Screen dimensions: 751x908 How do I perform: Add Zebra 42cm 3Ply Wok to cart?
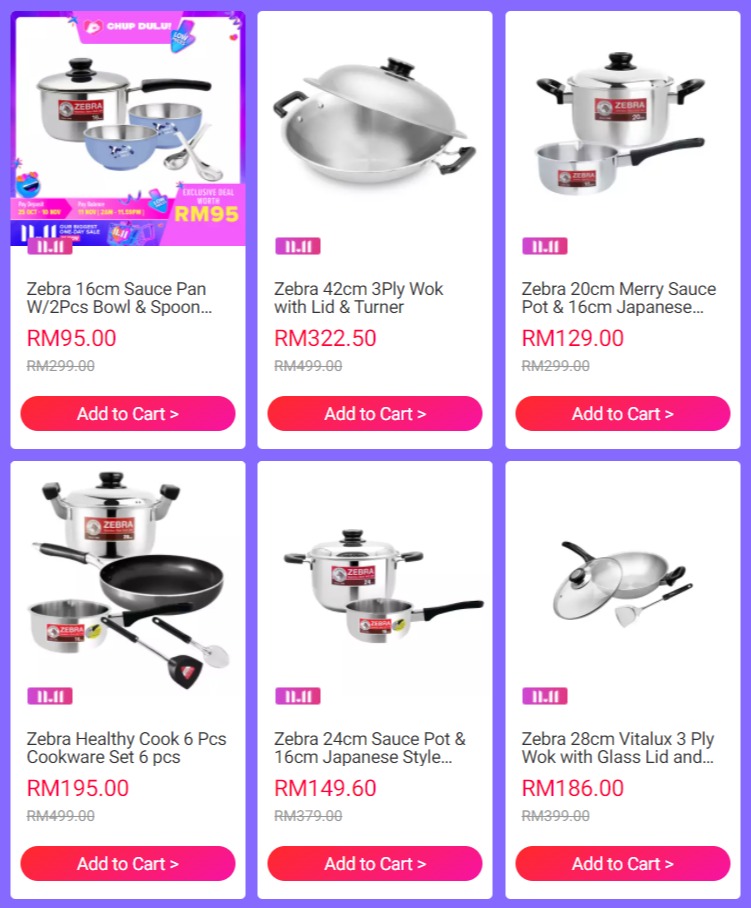375,413
